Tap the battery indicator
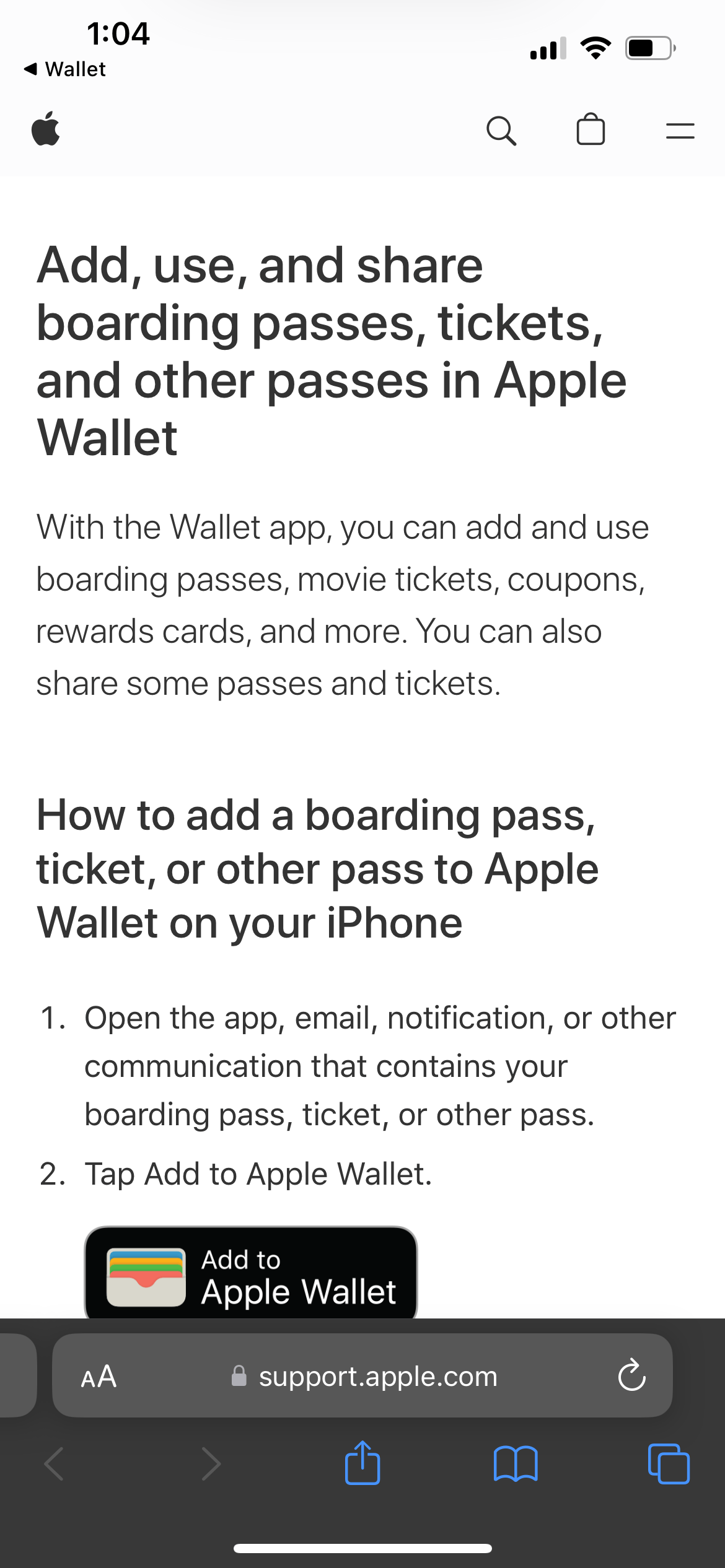This screenshot has height=1568, width=725. 649,46
